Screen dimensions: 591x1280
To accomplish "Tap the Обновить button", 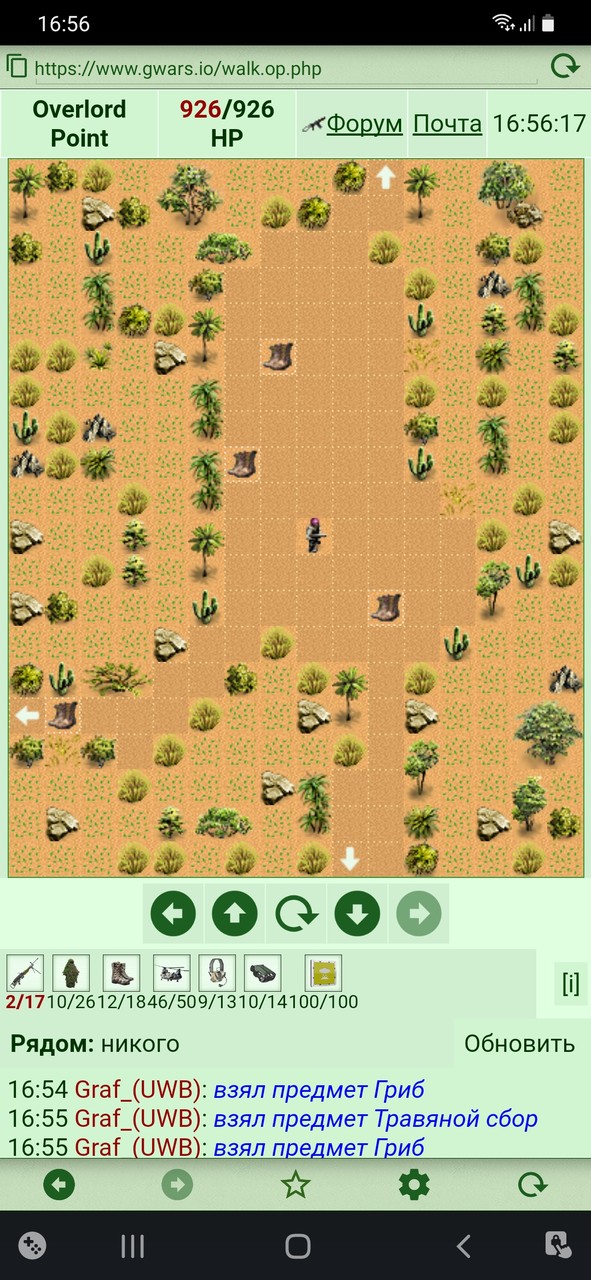I will [520, 1044].
